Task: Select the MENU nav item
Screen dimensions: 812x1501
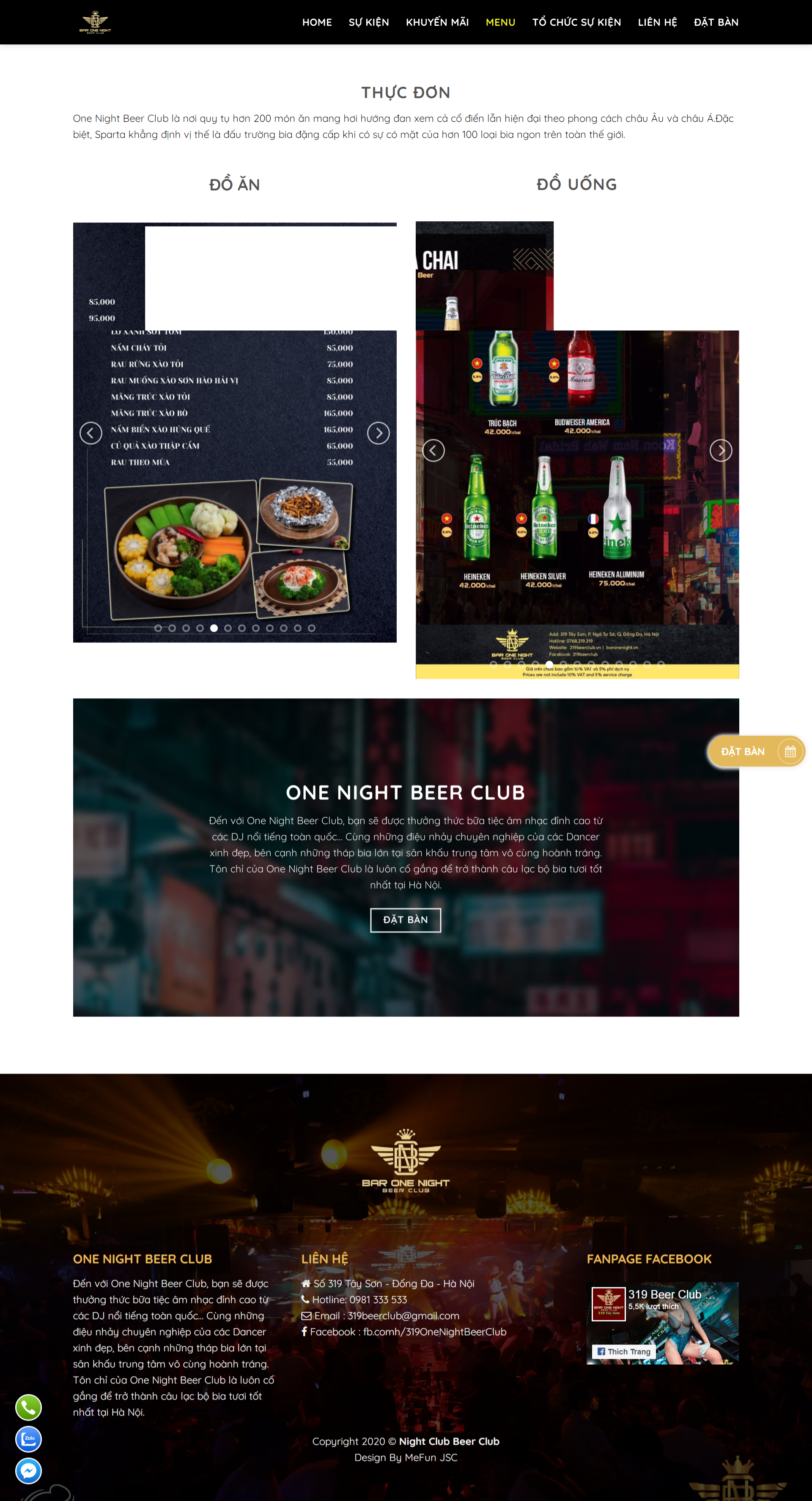Action: point(500,22)
